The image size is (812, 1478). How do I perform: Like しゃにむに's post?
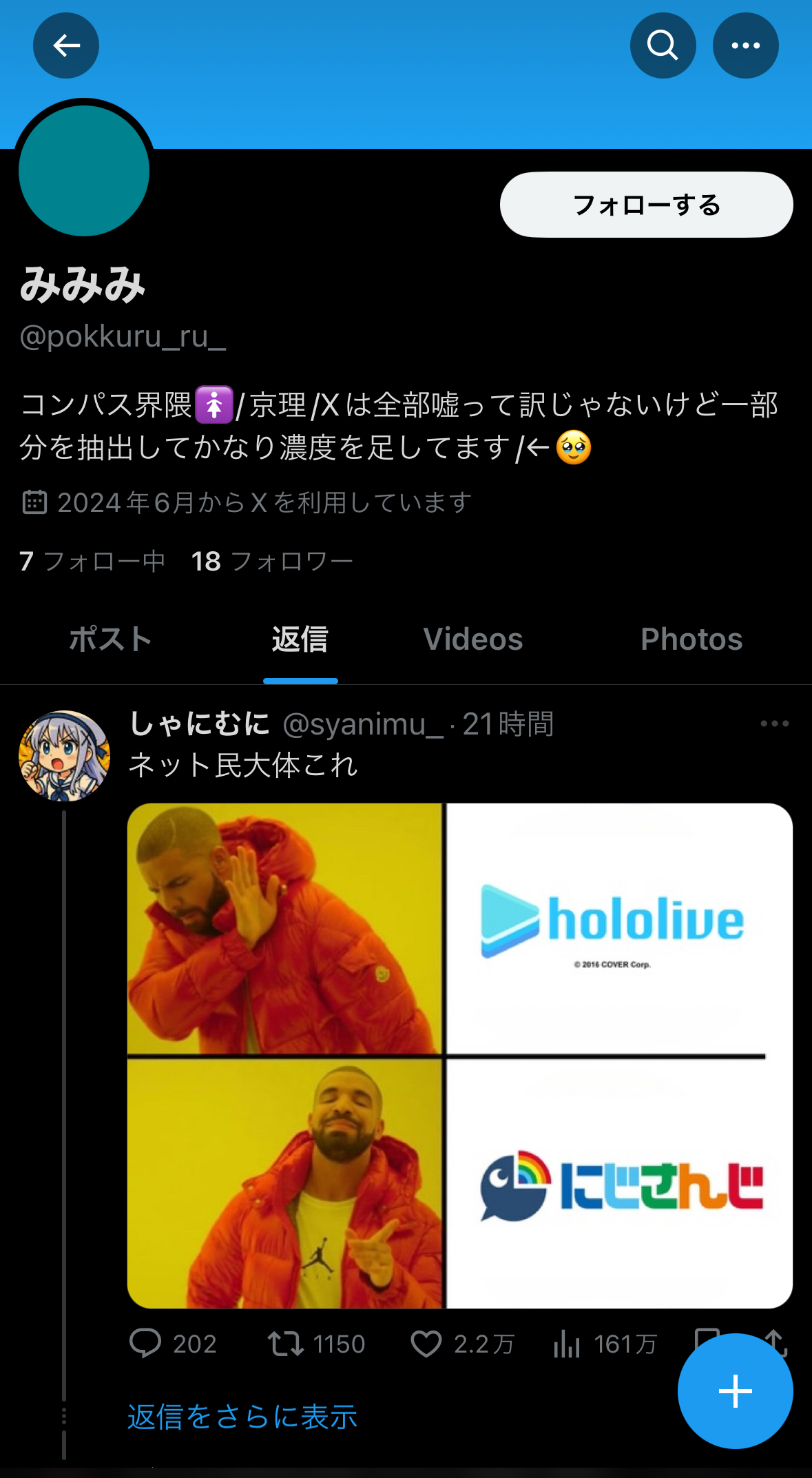(462, 1344)
